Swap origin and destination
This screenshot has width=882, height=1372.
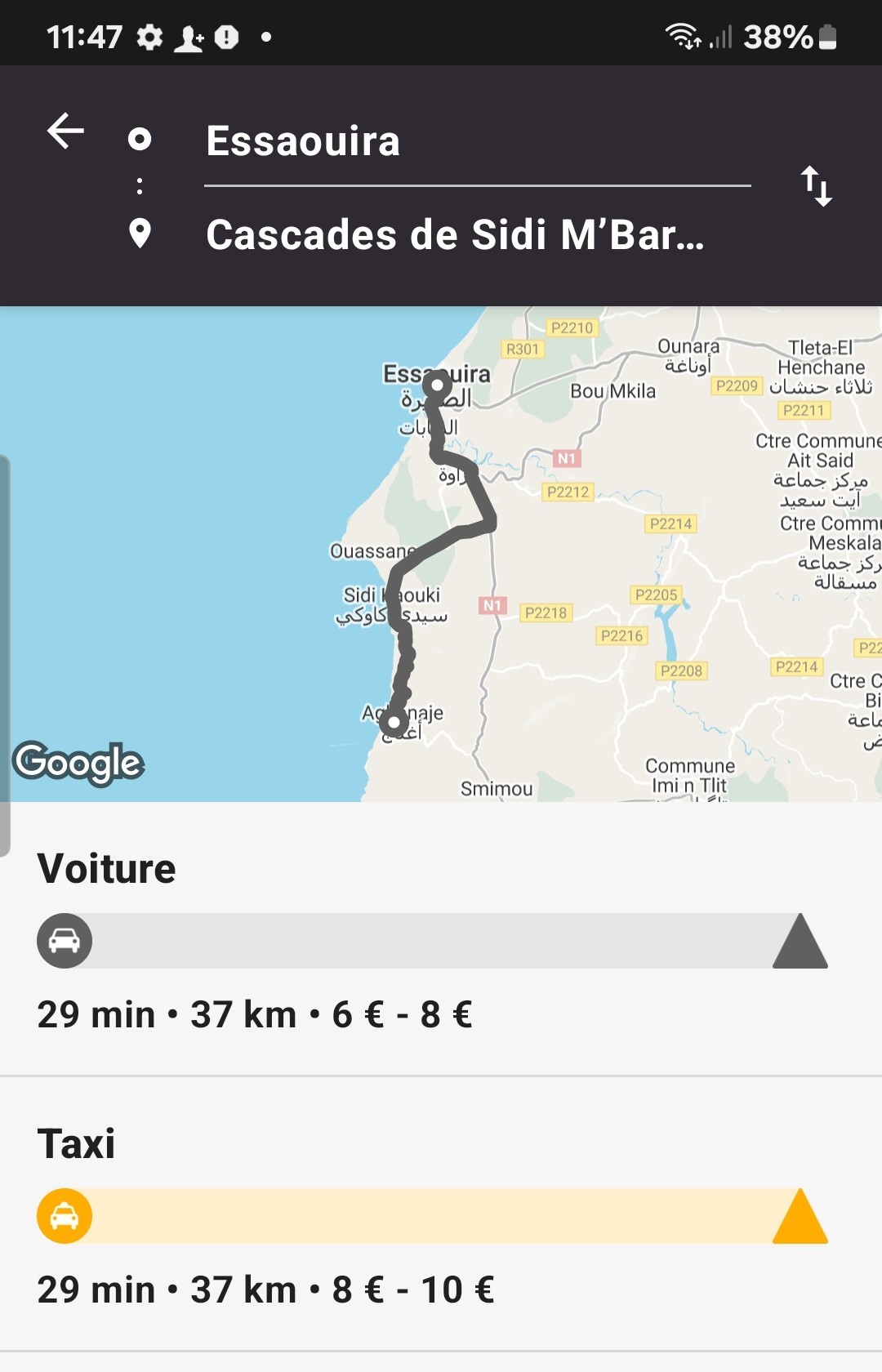point(816,186)
